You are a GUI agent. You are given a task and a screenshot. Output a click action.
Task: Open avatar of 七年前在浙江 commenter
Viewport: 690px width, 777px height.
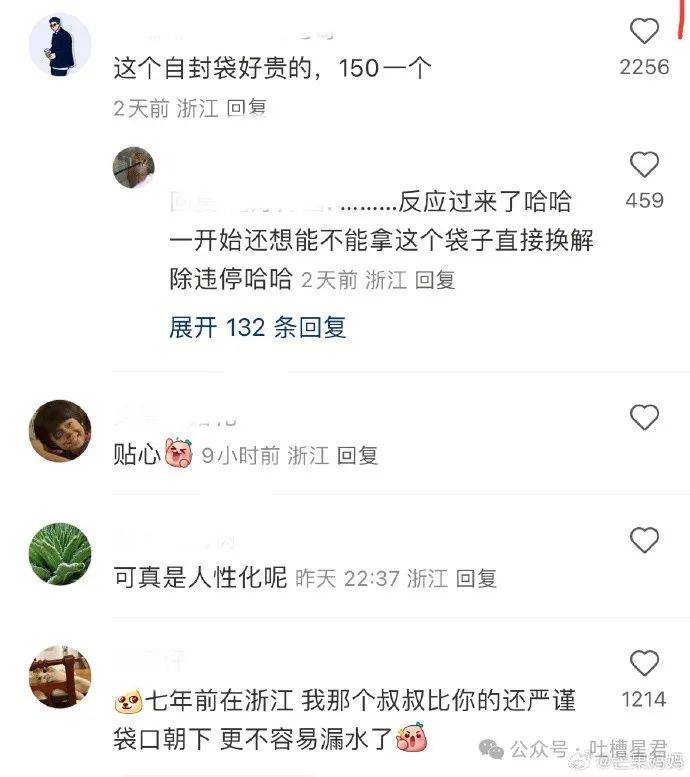click(x=60, y=677)
